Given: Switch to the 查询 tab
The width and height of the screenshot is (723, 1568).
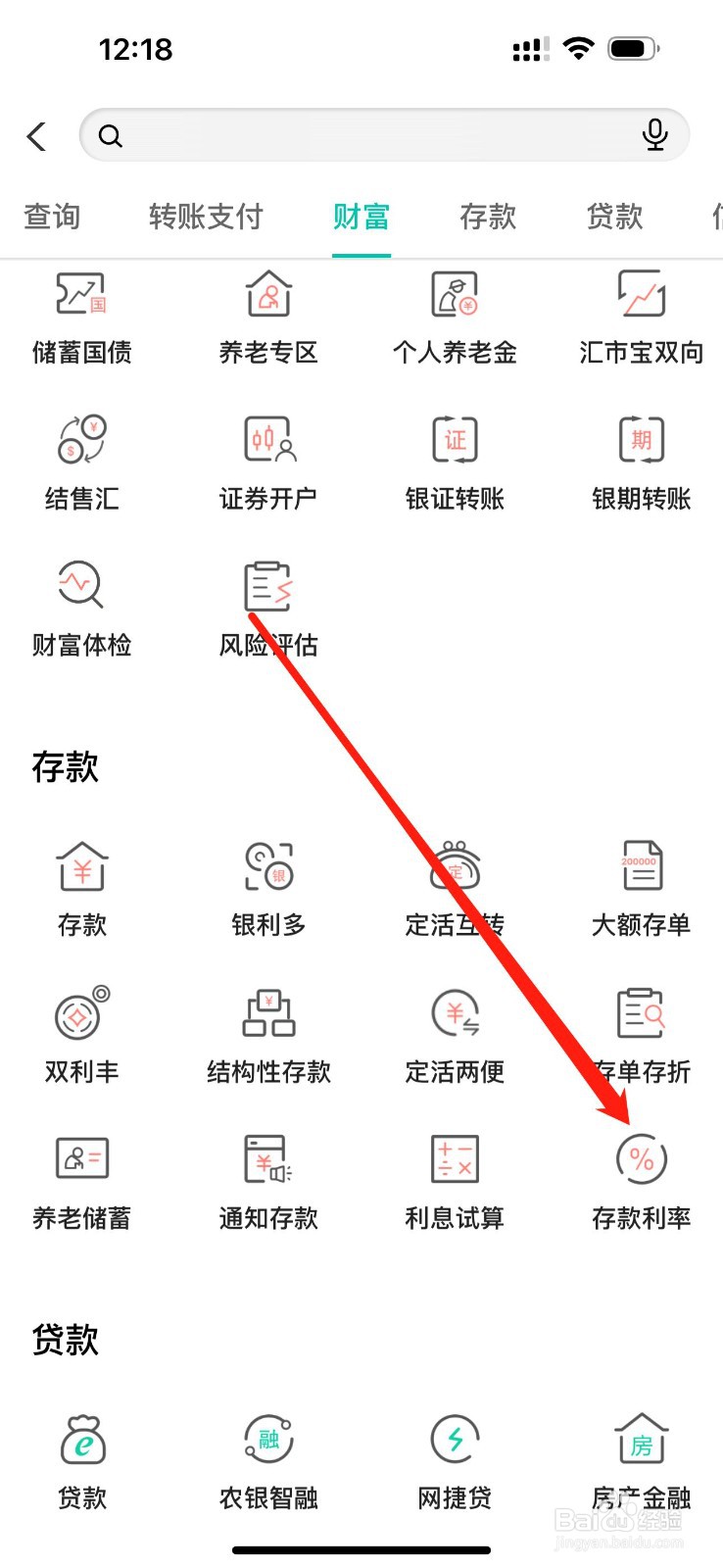Looking at the screenshot, I should coord(52,218).
